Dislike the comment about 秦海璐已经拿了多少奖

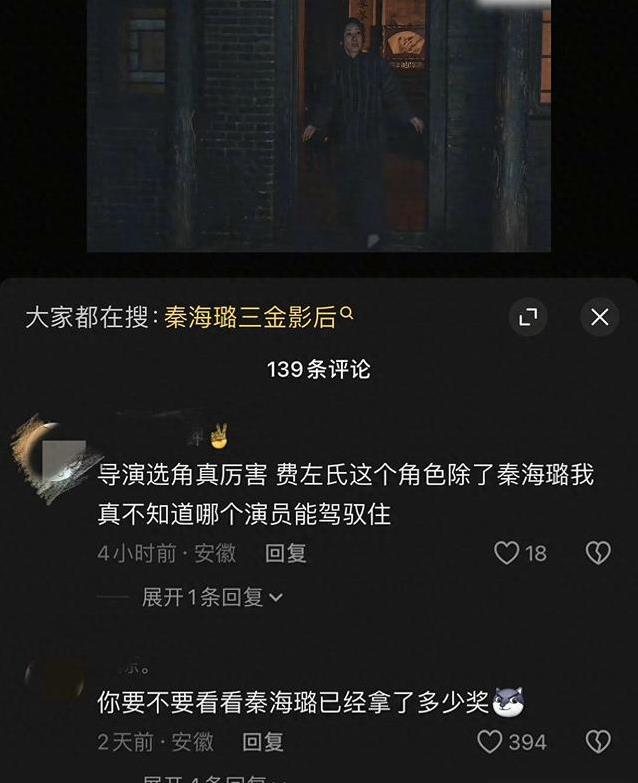click(598, 741)
